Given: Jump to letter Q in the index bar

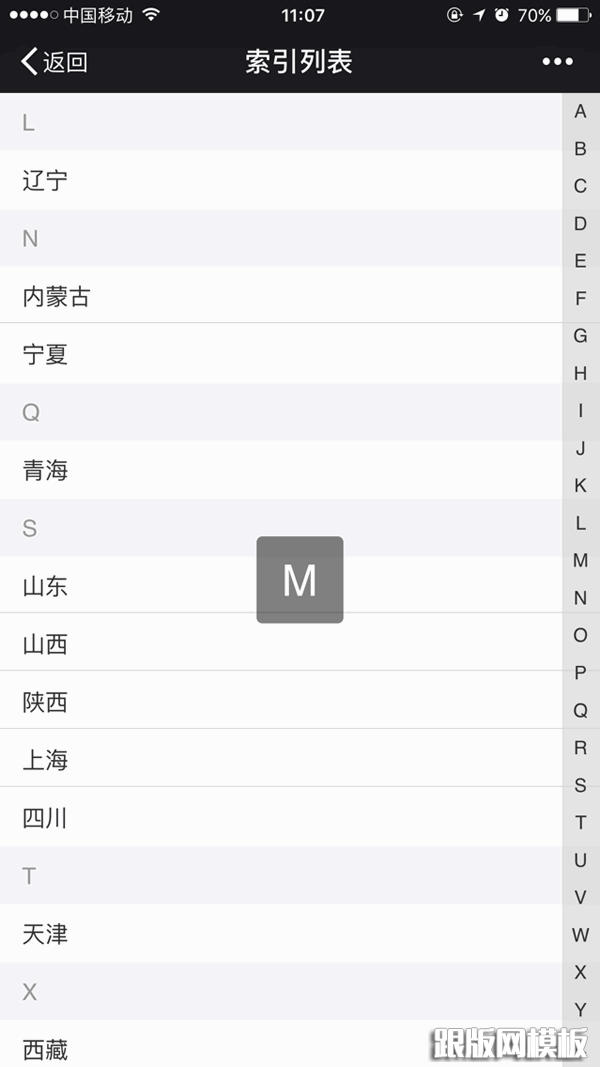Looking at the screenshot, I should click(x=580, y=710).
